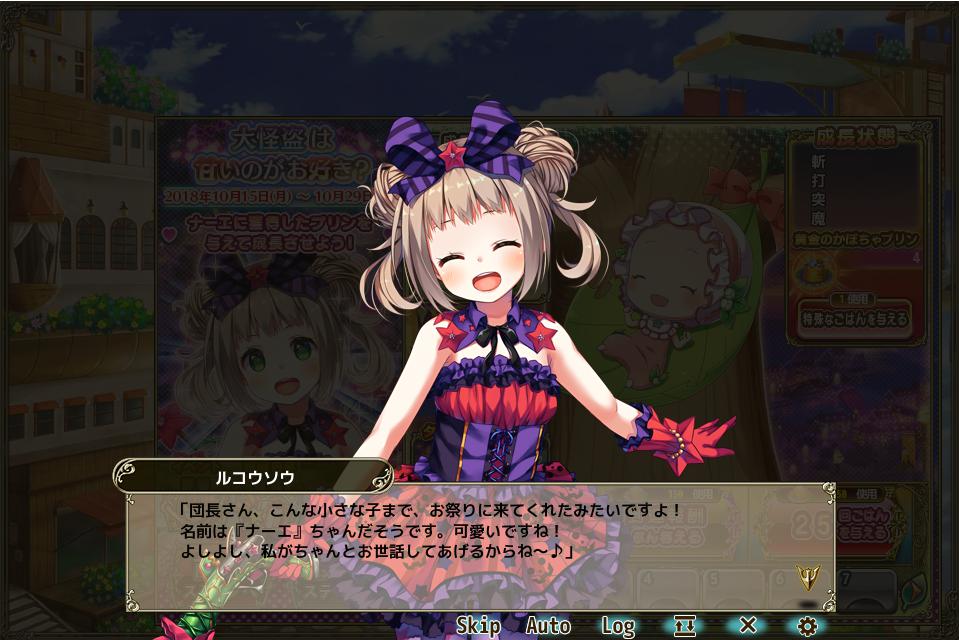This screenshot has height=640, width=959.
Task: Skip the dialogue scene
Action: pyautogui.click(x=478, y=626)
